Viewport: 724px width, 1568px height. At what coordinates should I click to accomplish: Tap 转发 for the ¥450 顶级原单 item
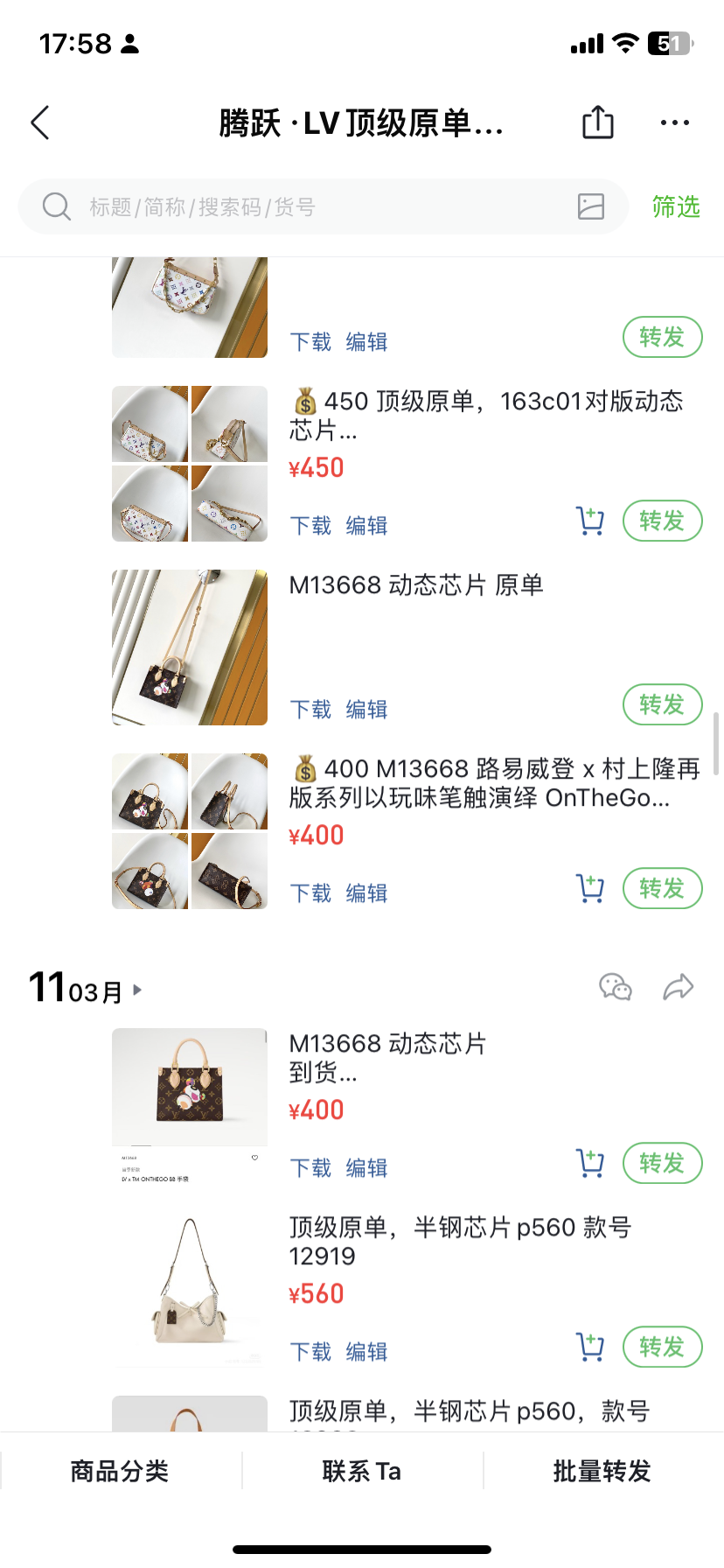coord(662,521)
